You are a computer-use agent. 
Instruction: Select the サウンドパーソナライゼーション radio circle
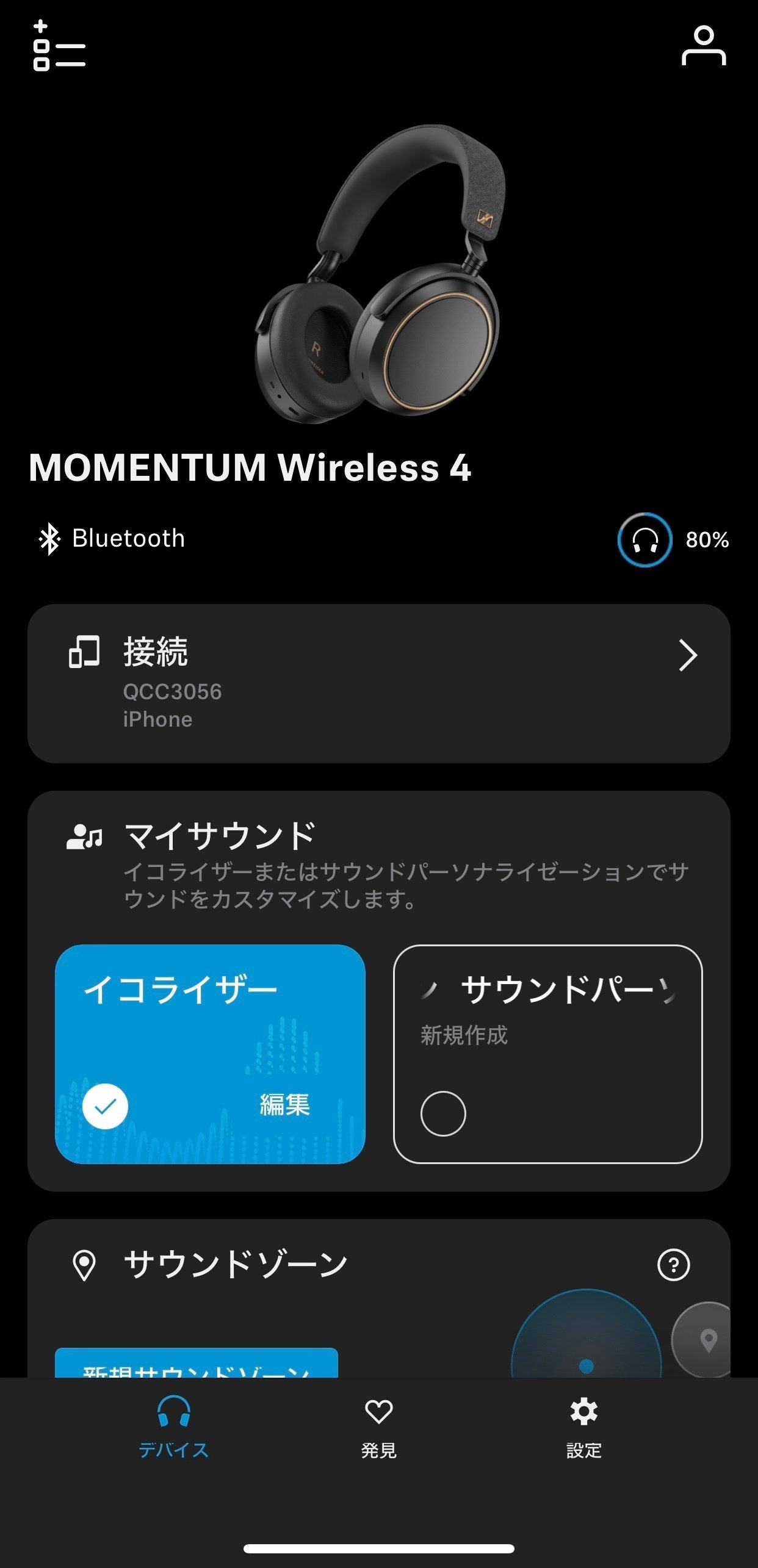coord(443,1113)
